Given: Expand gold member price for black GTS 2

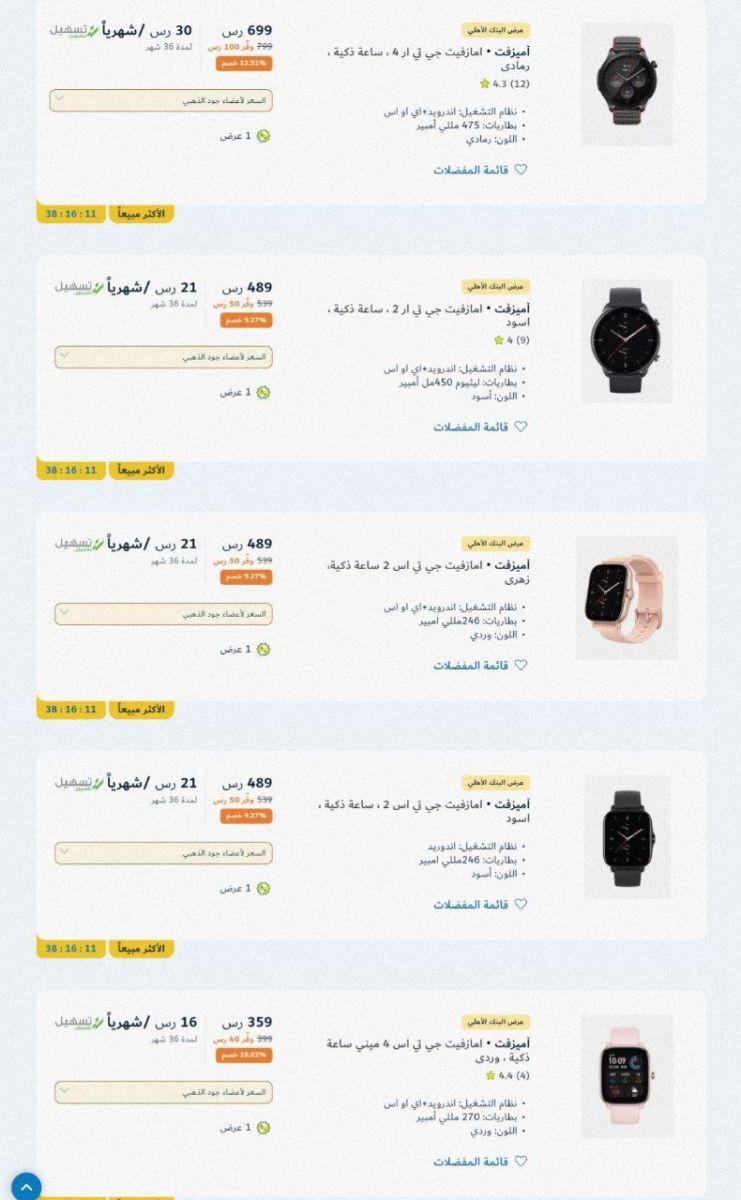Looking at the screenshot, I should 163,853.
